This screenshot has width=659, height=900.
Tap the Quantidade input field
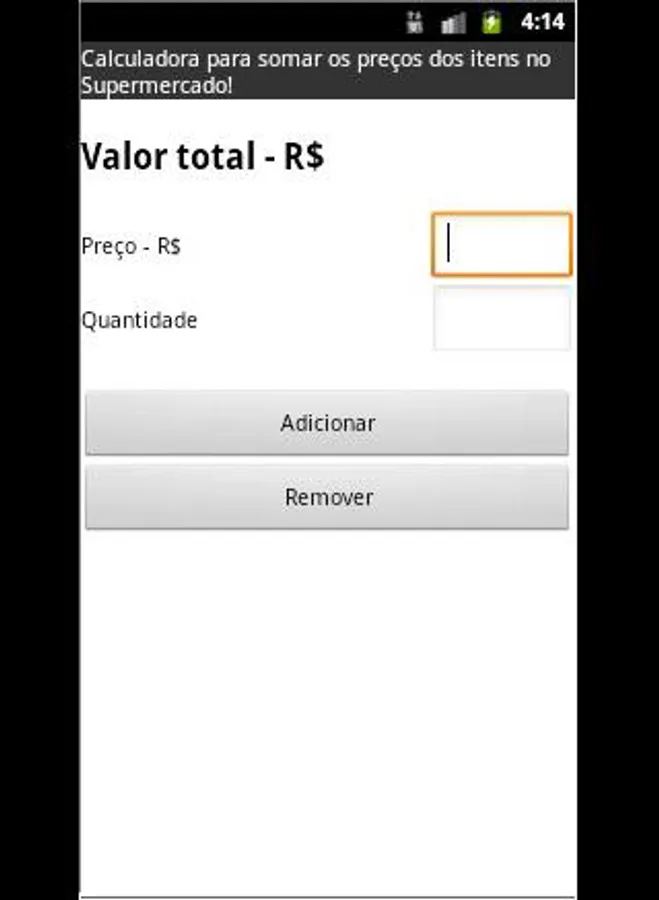click(501, 319)
